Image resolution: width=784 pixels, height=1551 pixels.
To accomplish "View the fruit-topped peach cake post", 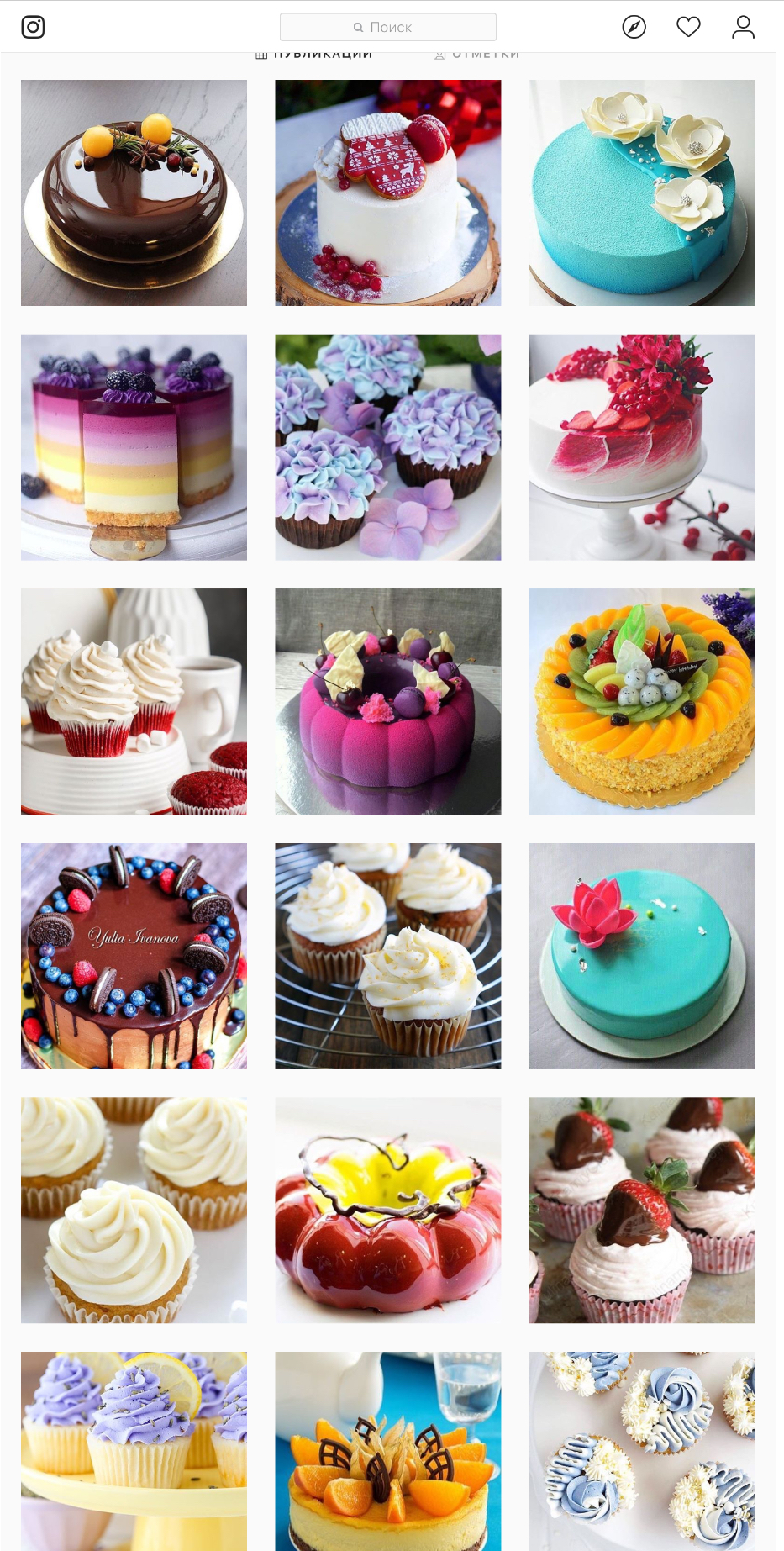I will pos(642,701).
